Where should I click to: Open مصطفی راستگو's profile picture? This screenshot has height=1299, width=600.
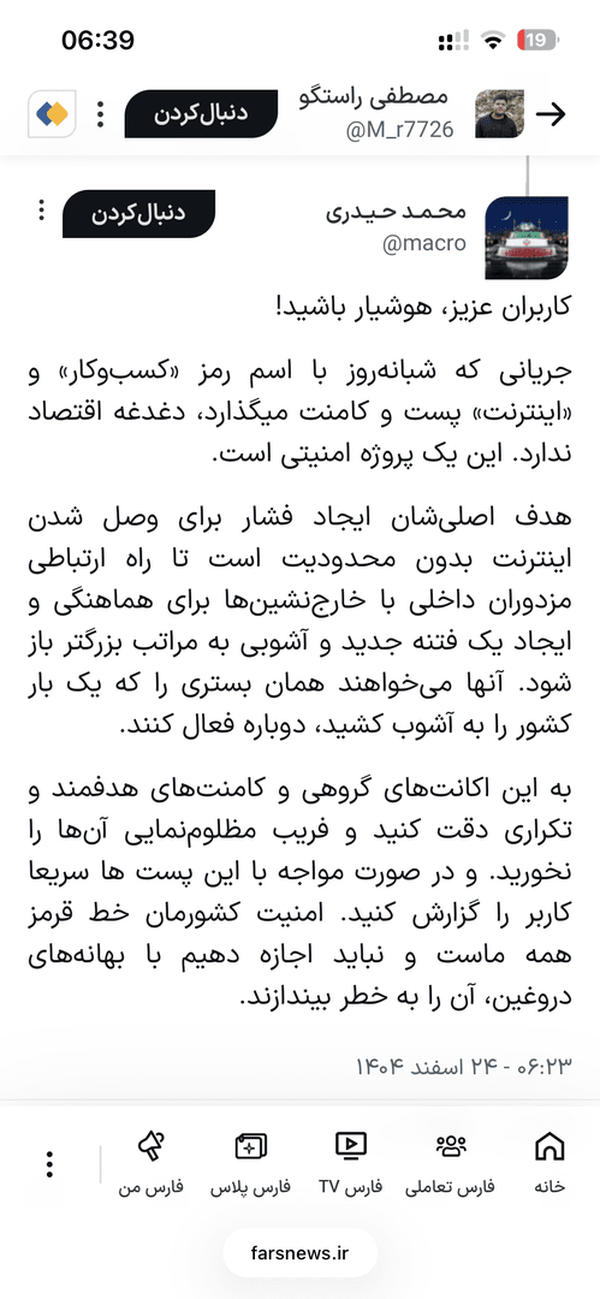499,114
